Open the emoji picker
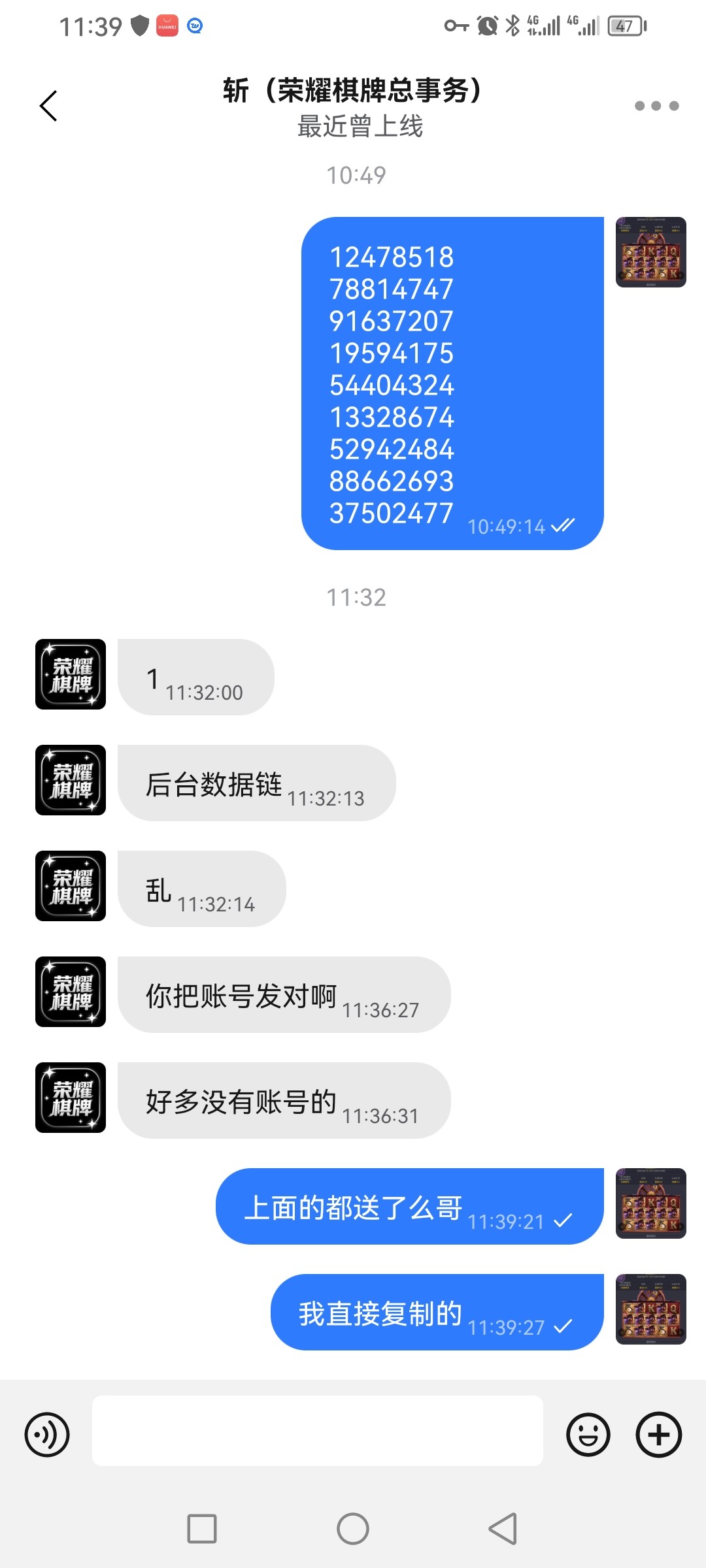Screen dimensions: 706x1568 (x=588, y=1435)
